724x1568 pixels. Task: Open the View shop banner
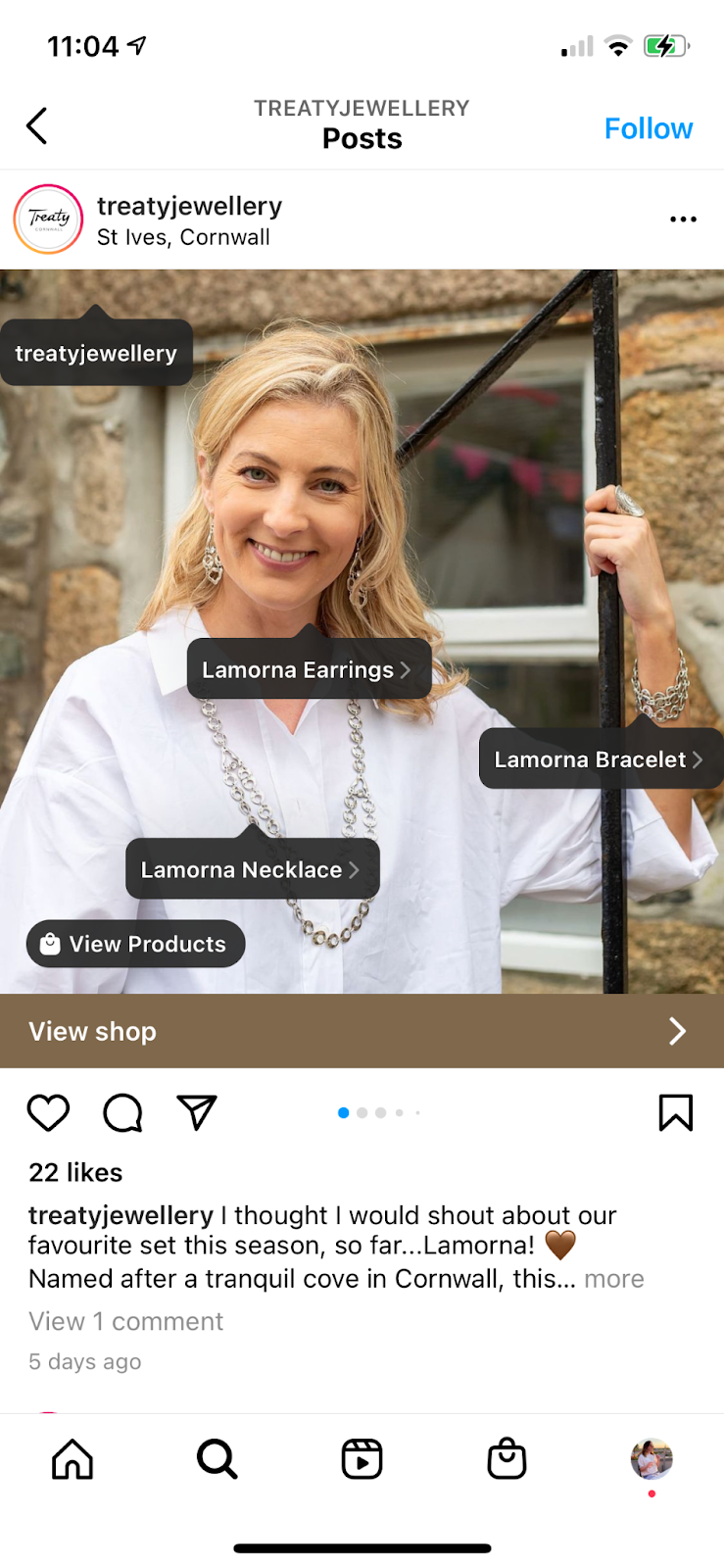(x=362, y=1031)
